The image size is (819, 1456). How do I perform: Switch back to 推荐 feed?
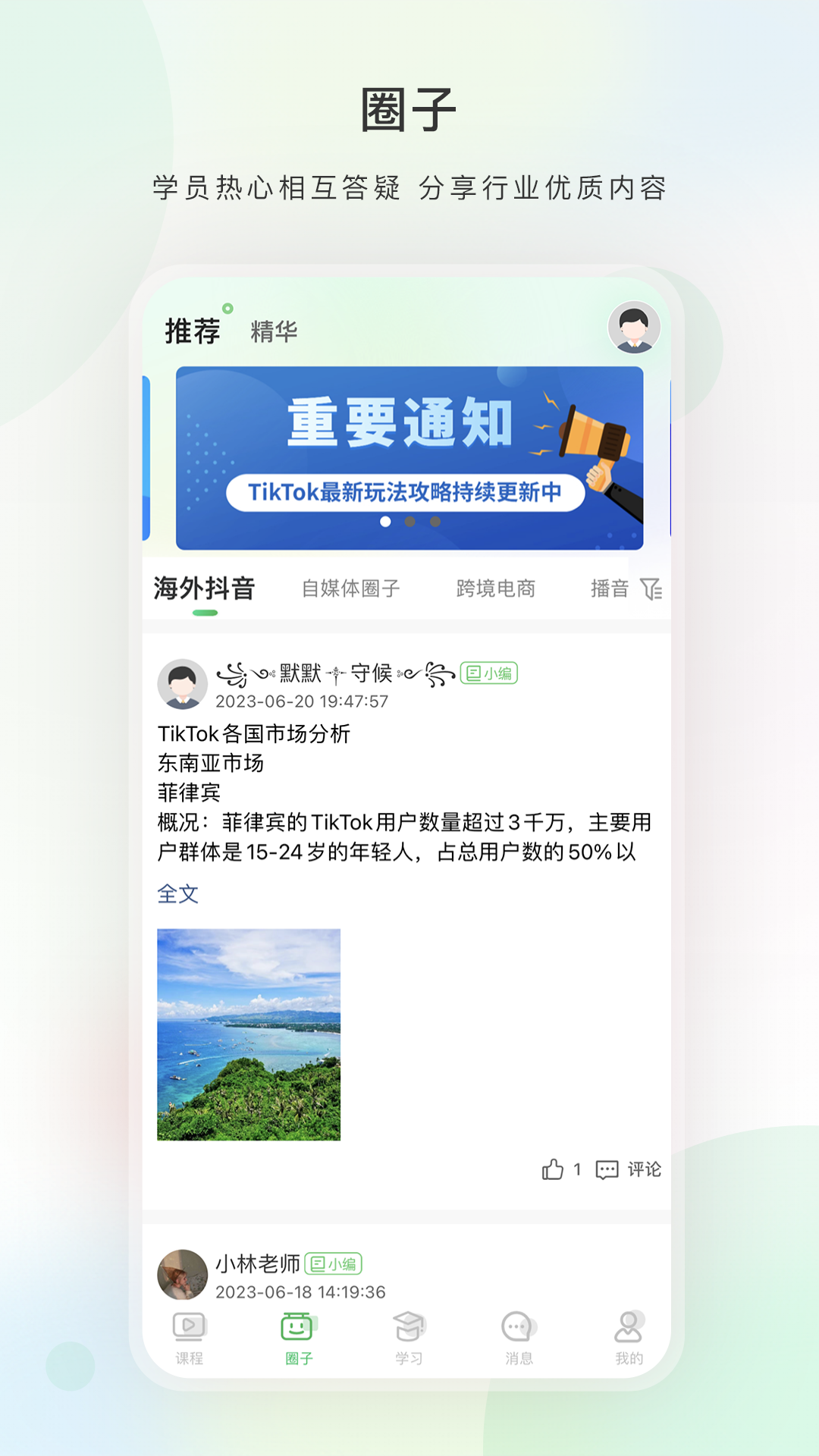click(191, 329)
